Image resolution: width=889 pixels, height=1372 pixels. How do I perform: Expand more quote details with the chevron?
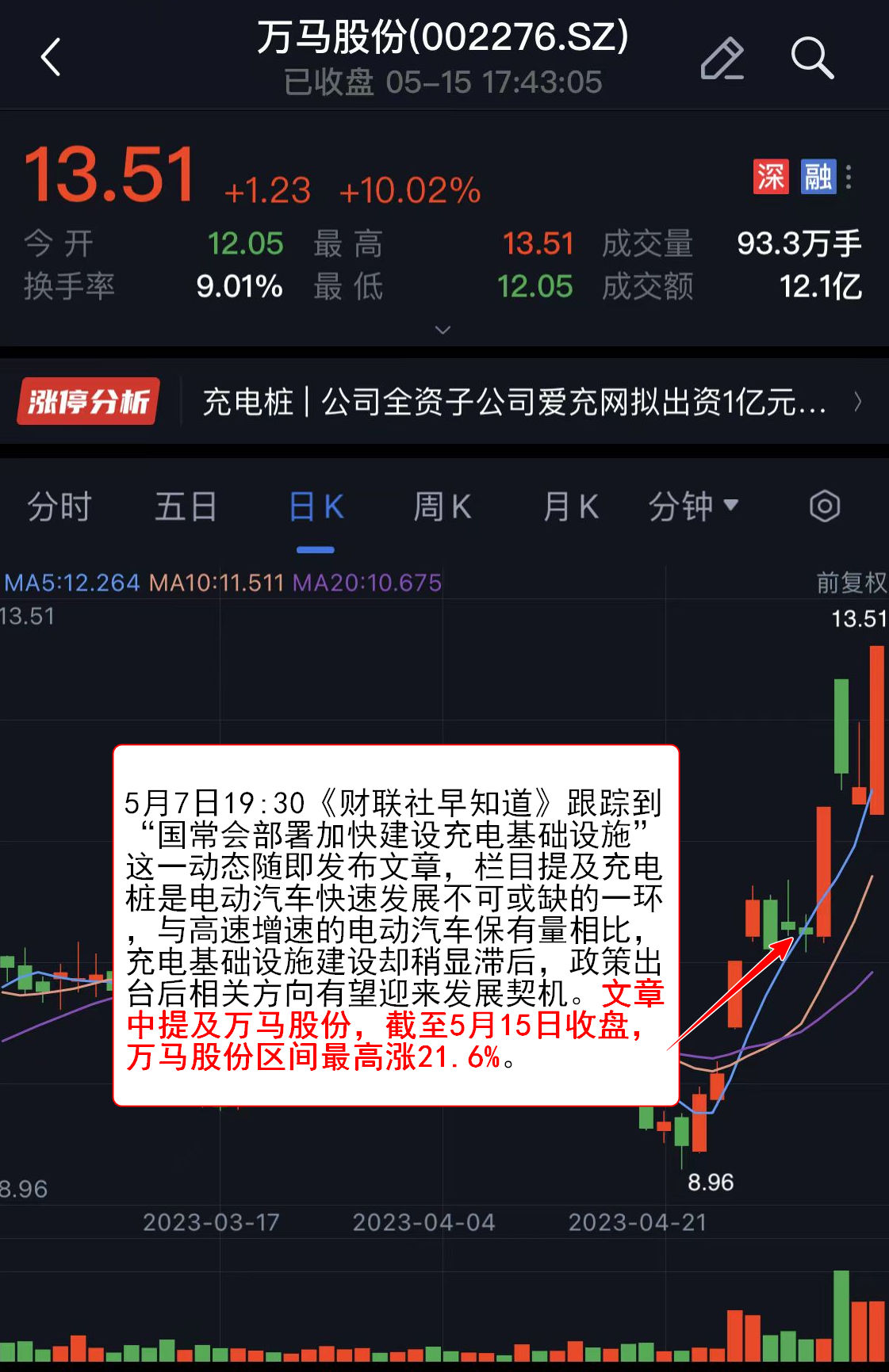(443, 330)
